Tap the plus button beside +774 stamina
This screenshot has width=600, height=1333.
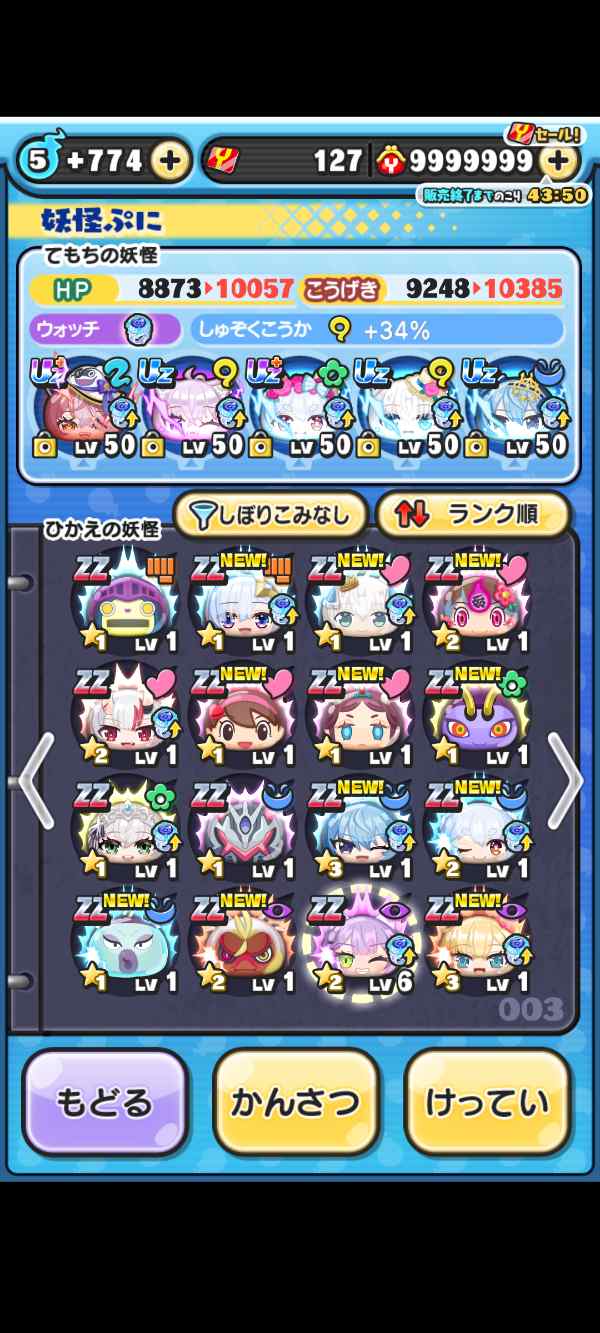[171, 160]
